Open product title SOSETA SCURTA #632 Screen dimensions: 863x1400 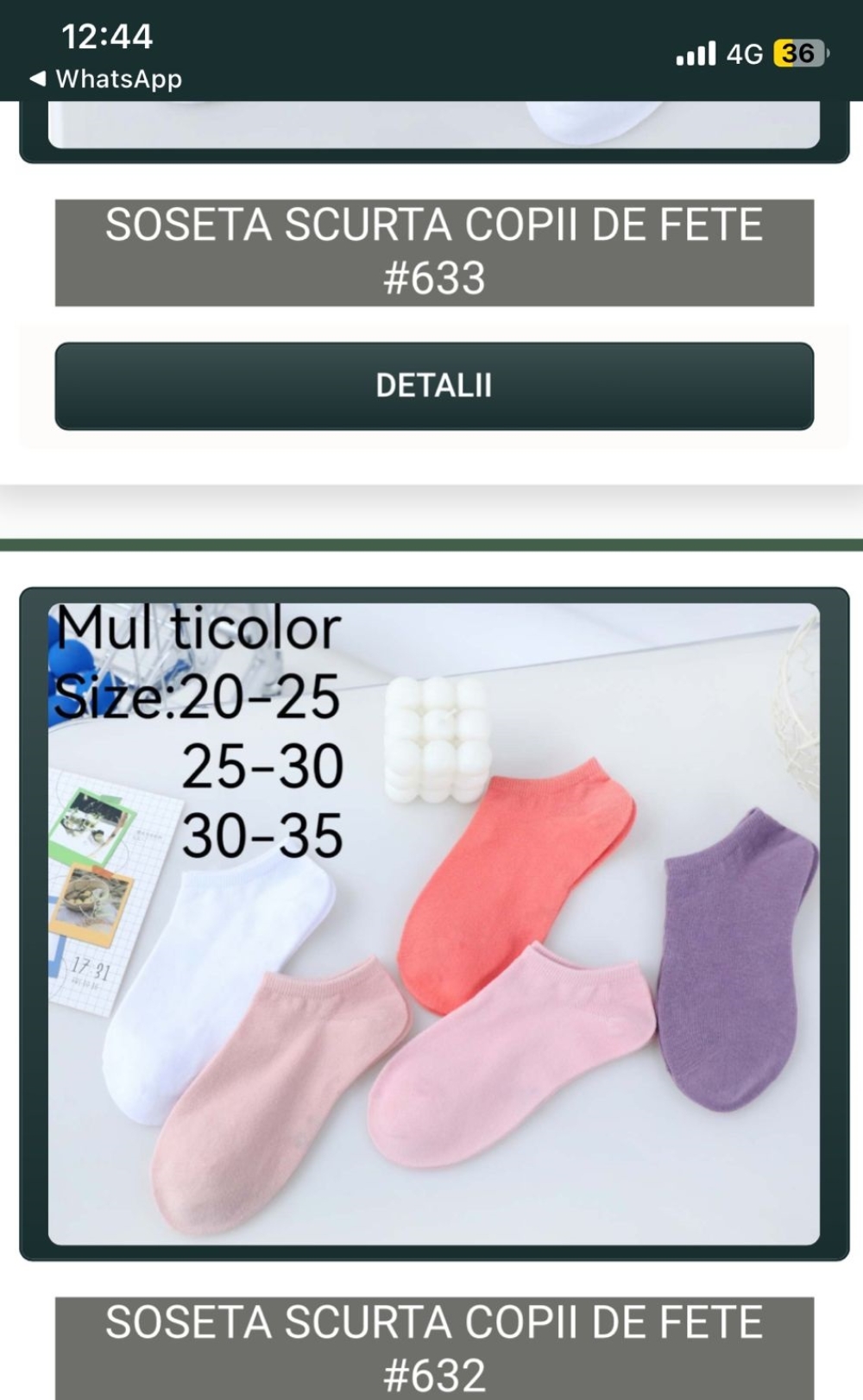(x=434, y=1347)
